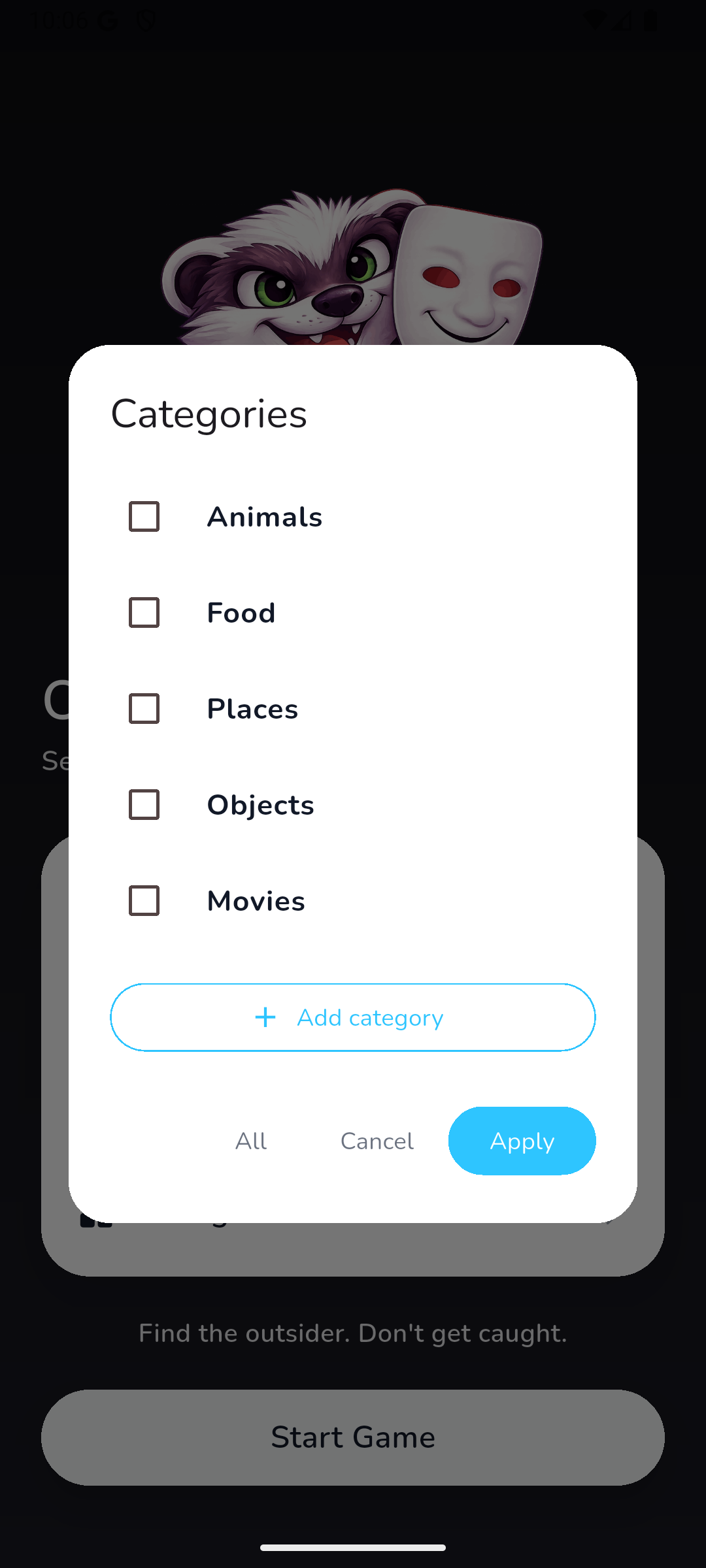The width and height of the screenshot is (706, 1568).
Task: Select the Food checkbox
Action: click(x=144, y=613)
